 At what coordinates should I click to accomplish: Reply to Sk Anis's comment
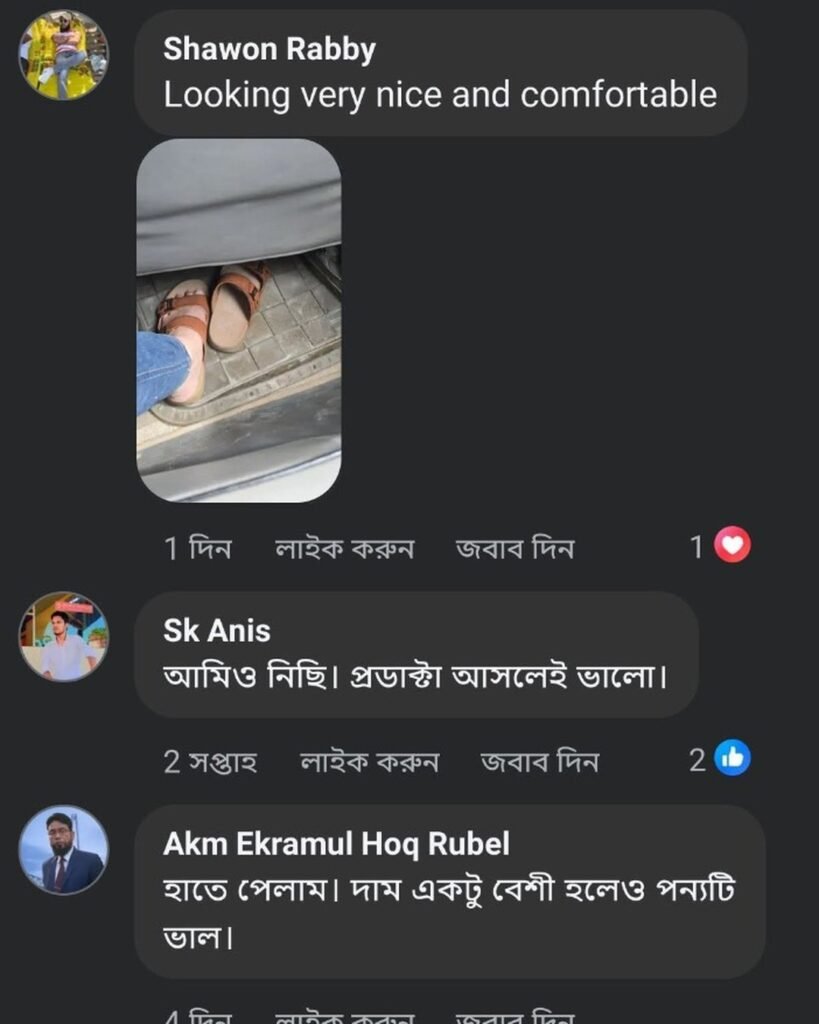(539, 761)
